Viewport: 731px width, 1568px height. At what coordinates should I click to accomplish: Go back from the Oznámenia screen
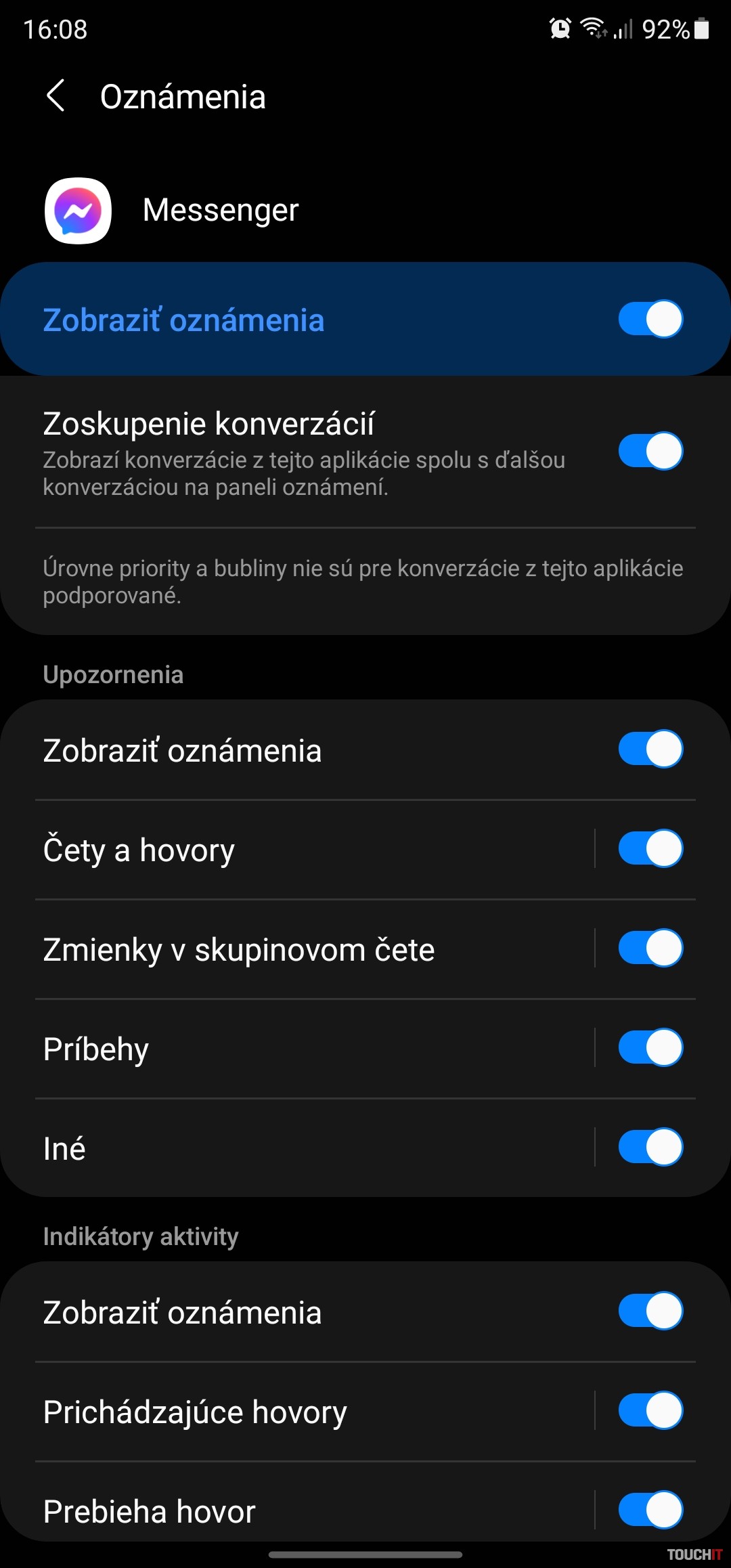point(56,95)
